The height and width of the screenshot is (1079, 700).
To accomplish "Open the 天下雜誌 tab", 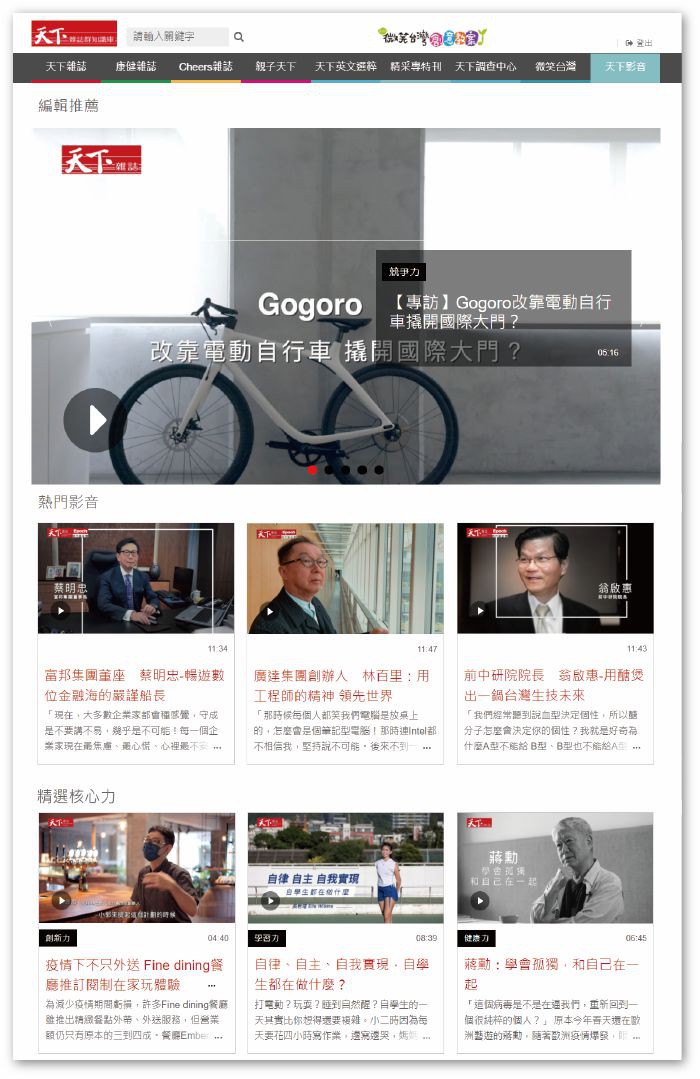I will tap(66, 67).
